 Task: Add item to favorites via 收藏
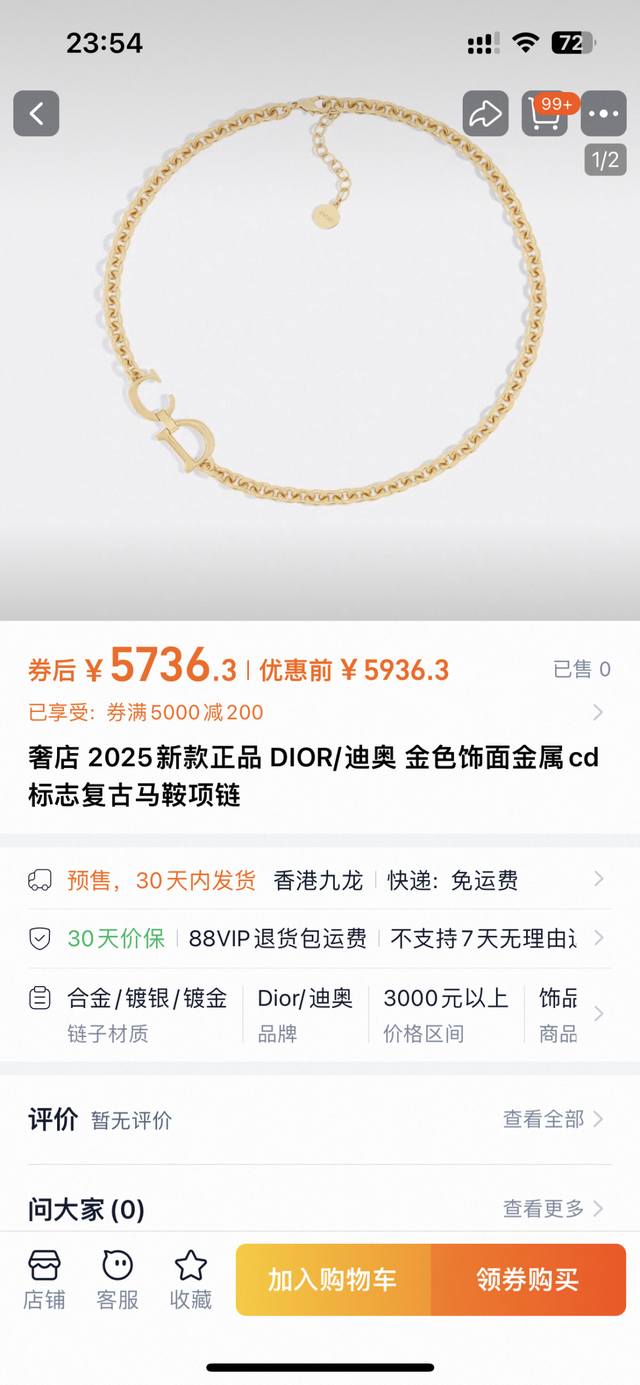[x=190, y=1279]
